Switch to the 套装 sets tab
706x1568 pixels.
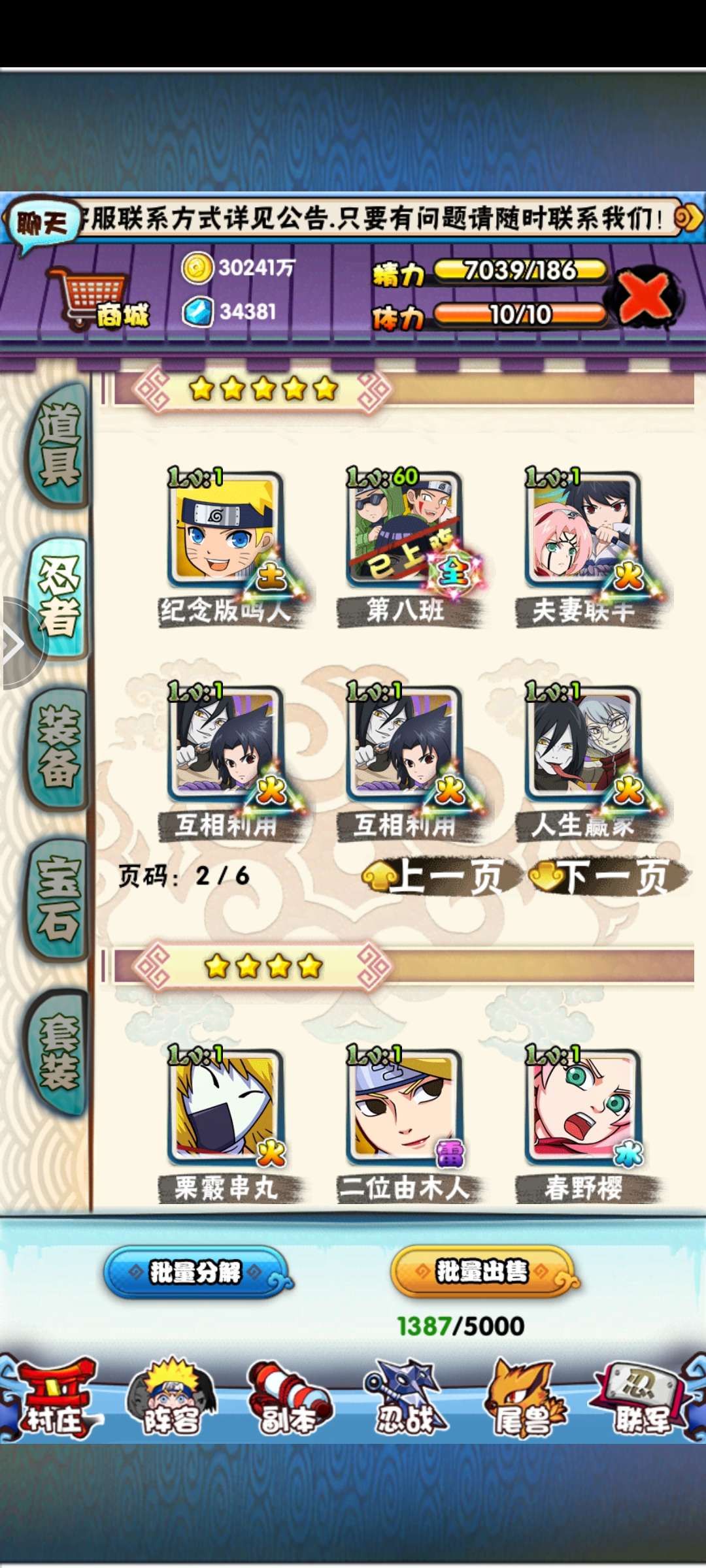(59, 1051)
